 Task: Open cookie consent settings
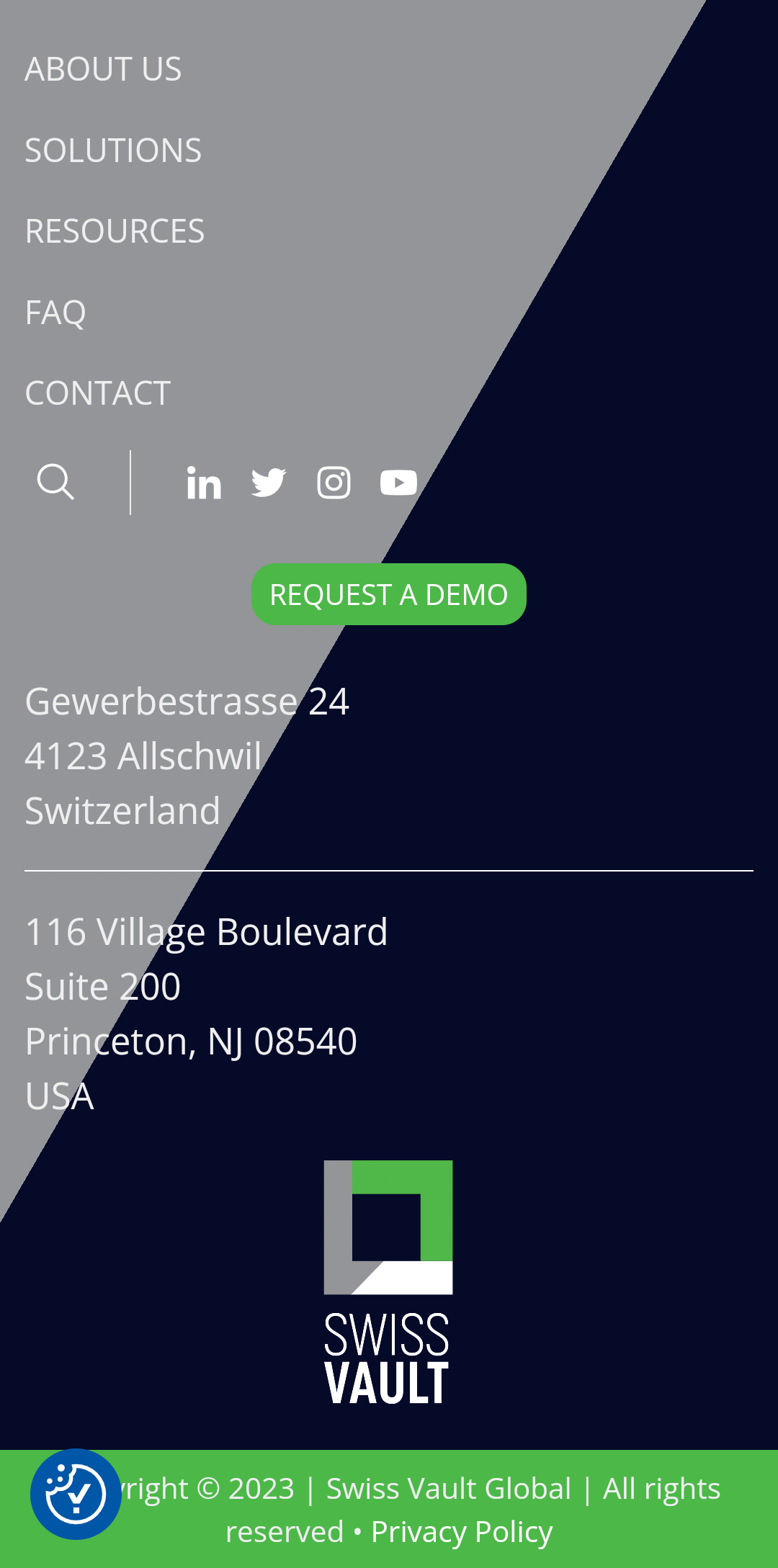(x=76, y=1494)
